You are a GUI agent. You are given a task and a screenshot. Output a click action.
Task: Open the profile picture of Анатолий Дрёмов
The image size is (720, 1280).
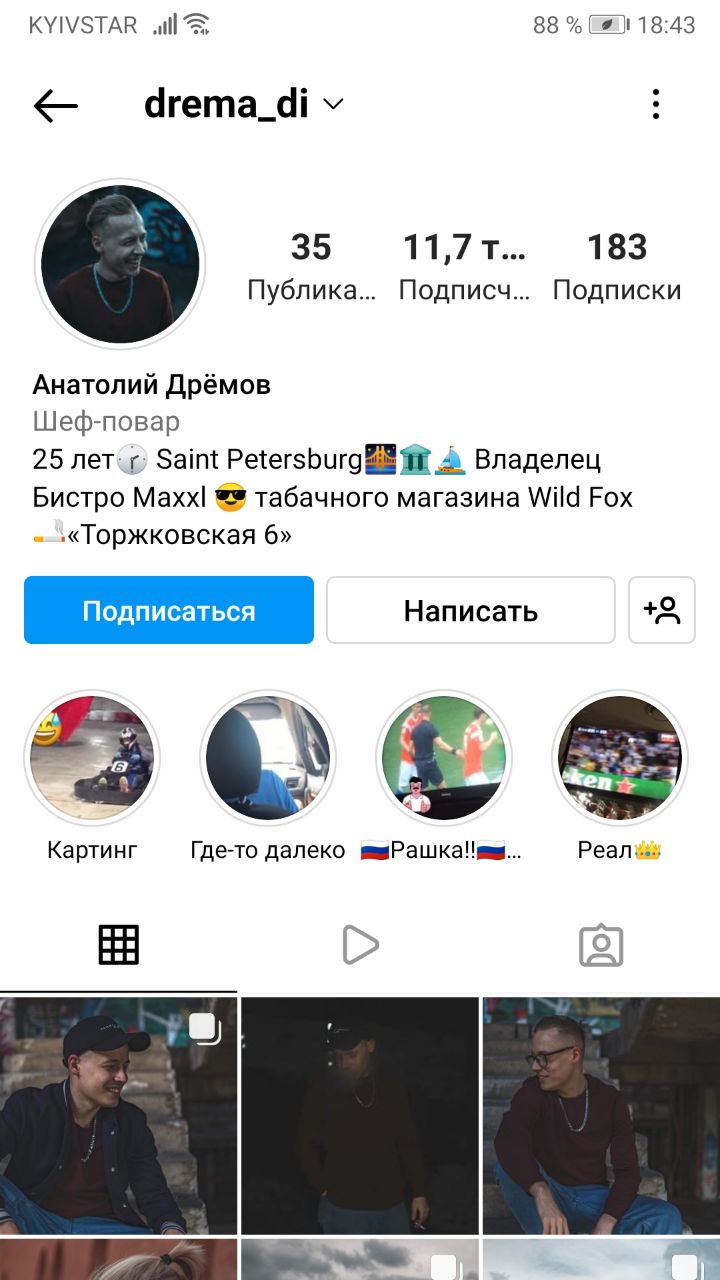tap(120, 264)
